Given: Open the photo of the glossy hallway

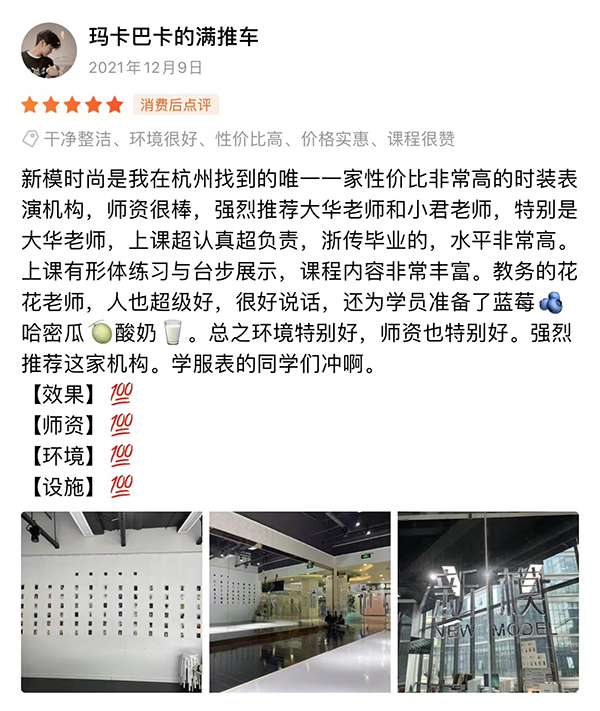Looking at the screenshot, I should pyautogui.click(x=299, y=601).
